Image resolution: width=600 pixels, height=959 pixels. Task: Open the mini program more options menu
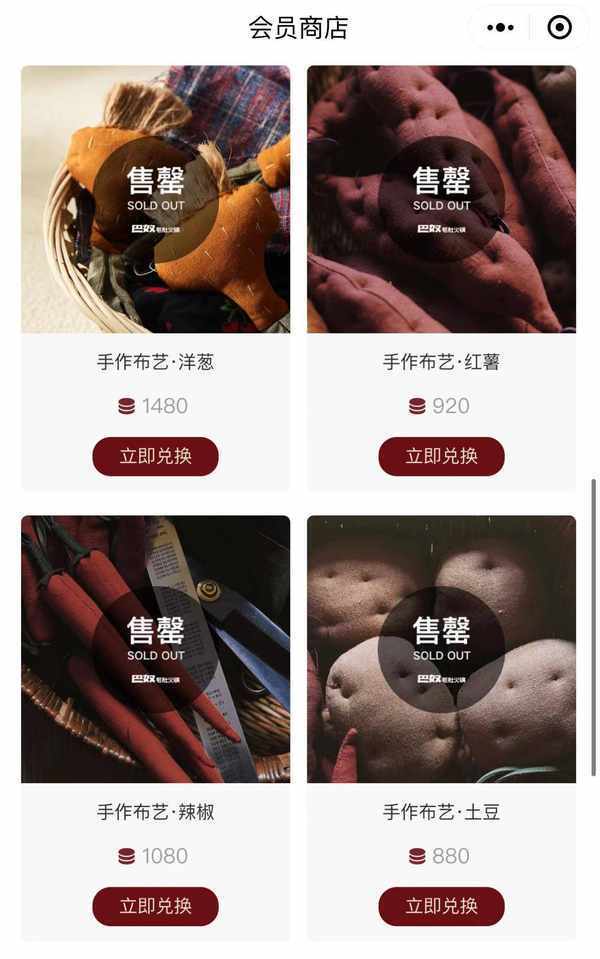[x=500, y=28]
